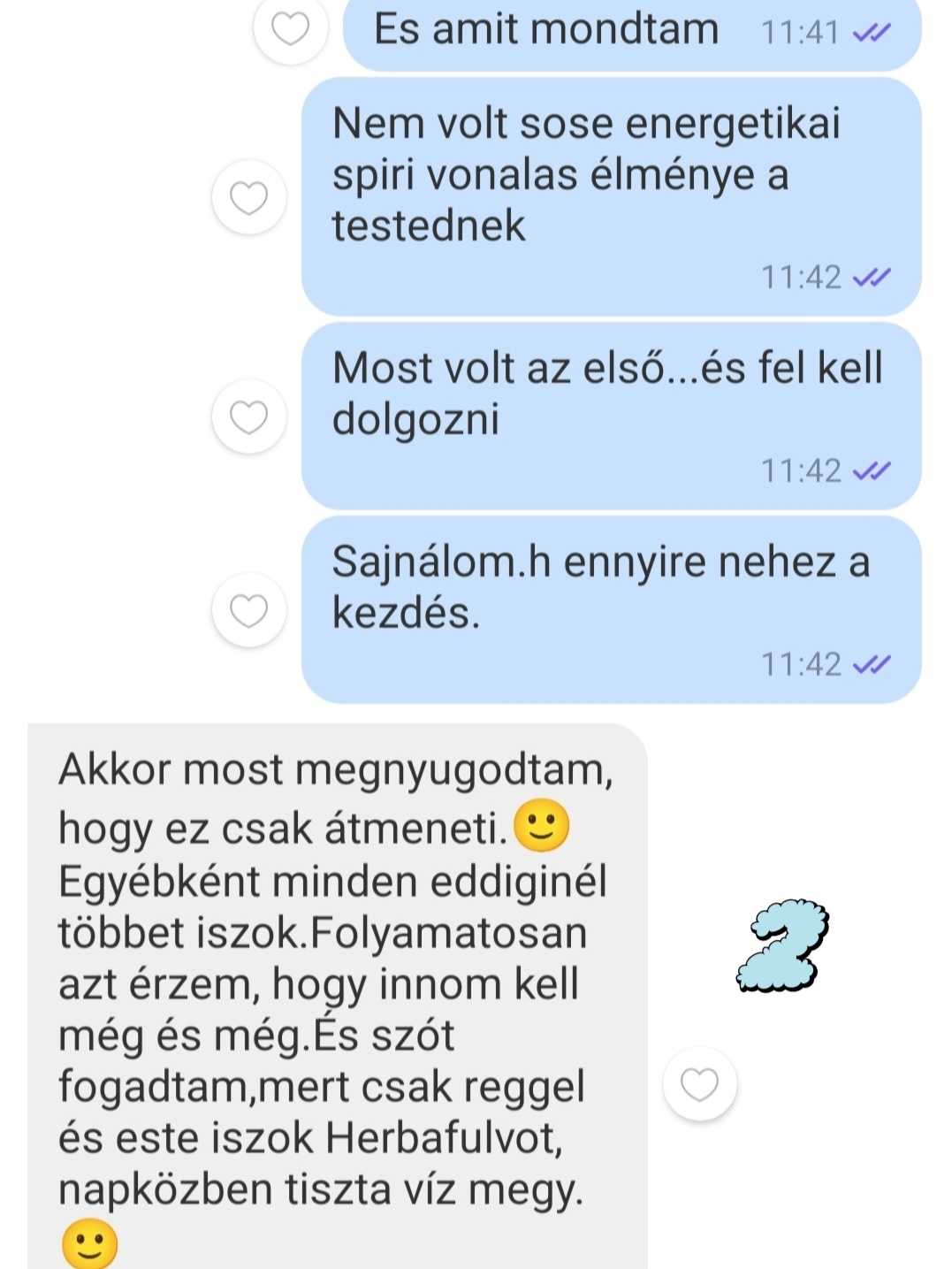The image size is (952, 1269).
Task: Like the message 'Es amit mondtam'
Action: point(290,28)
